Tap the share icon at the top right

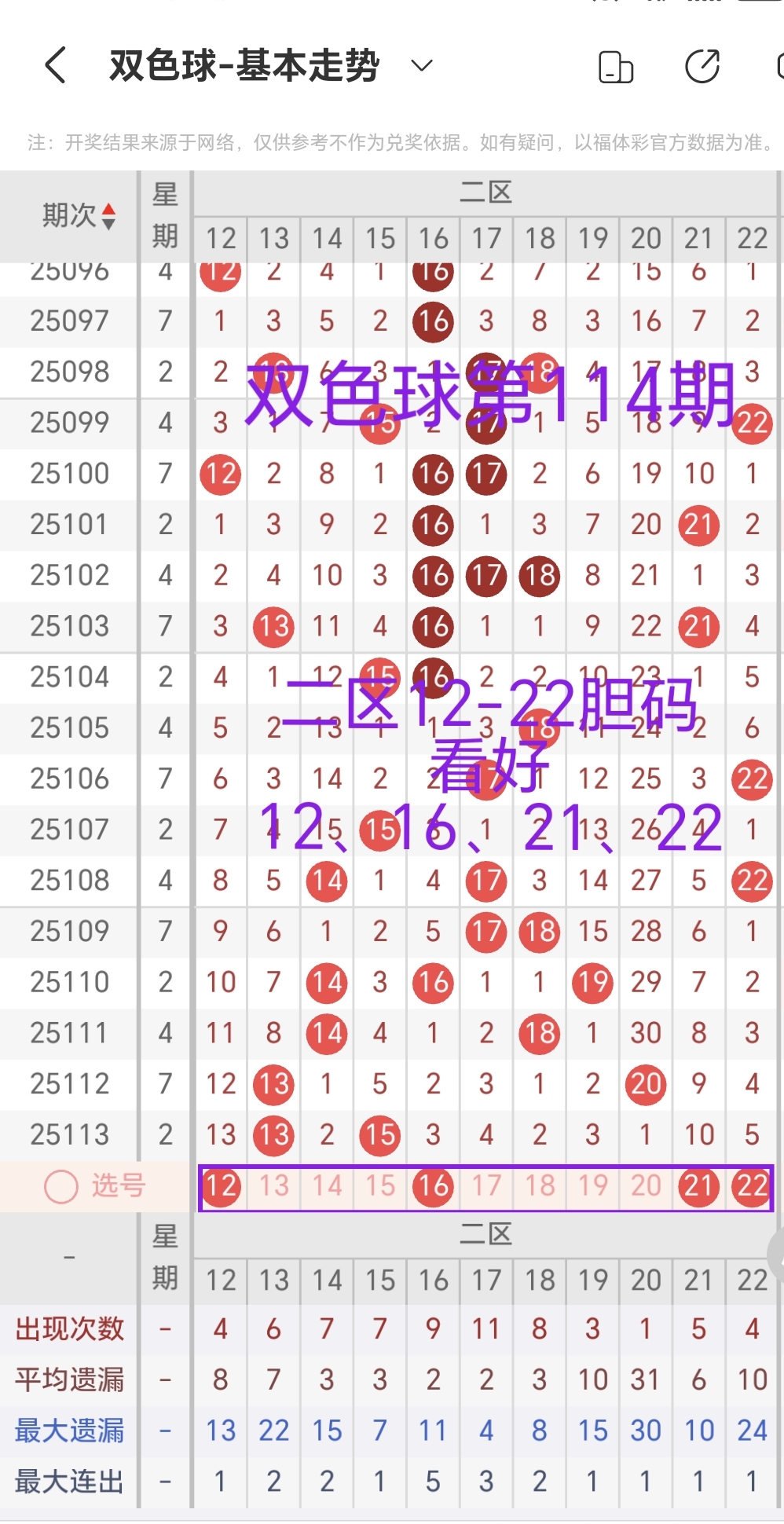click(700, 67)
